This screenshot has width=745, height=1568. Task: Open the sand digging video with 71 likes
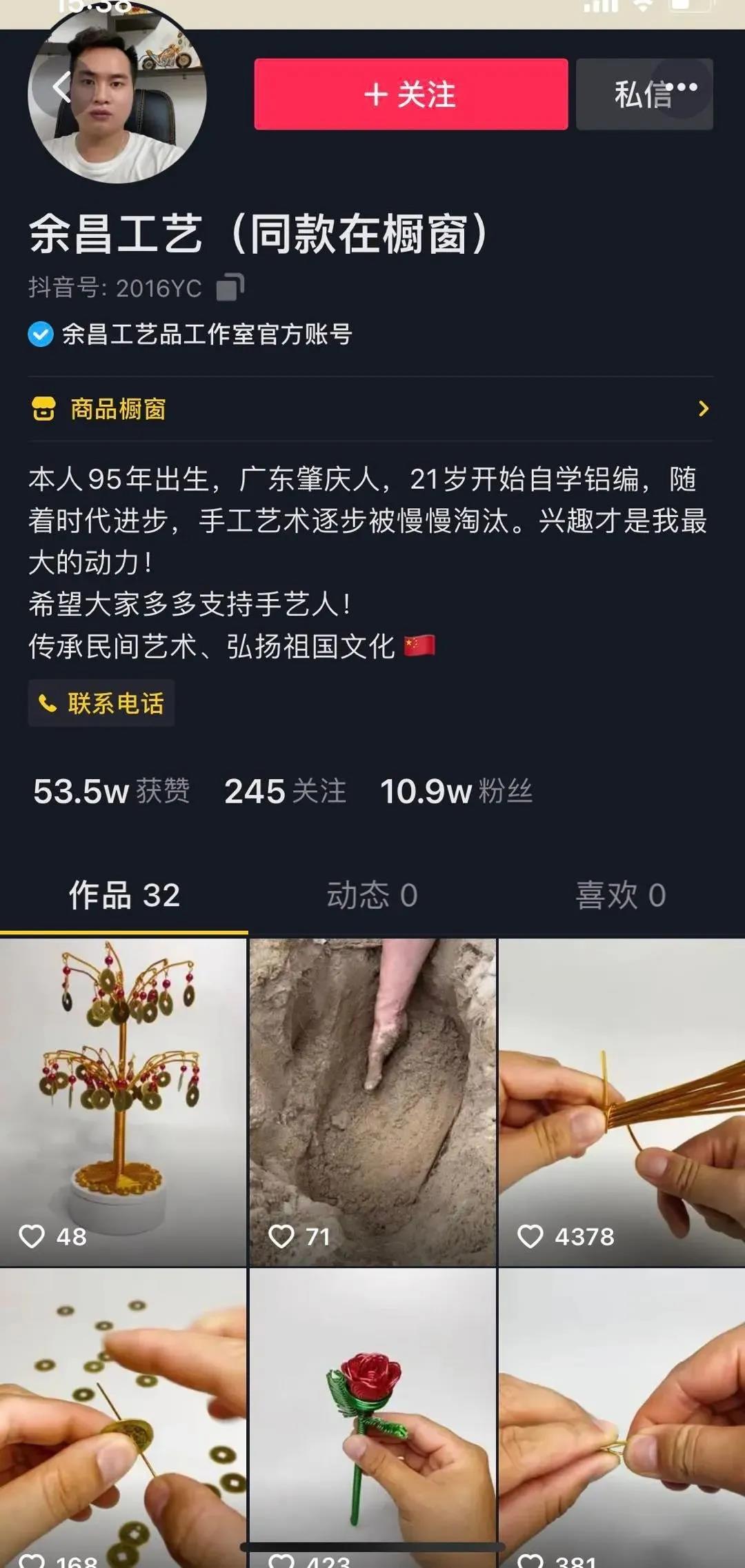372,1101
